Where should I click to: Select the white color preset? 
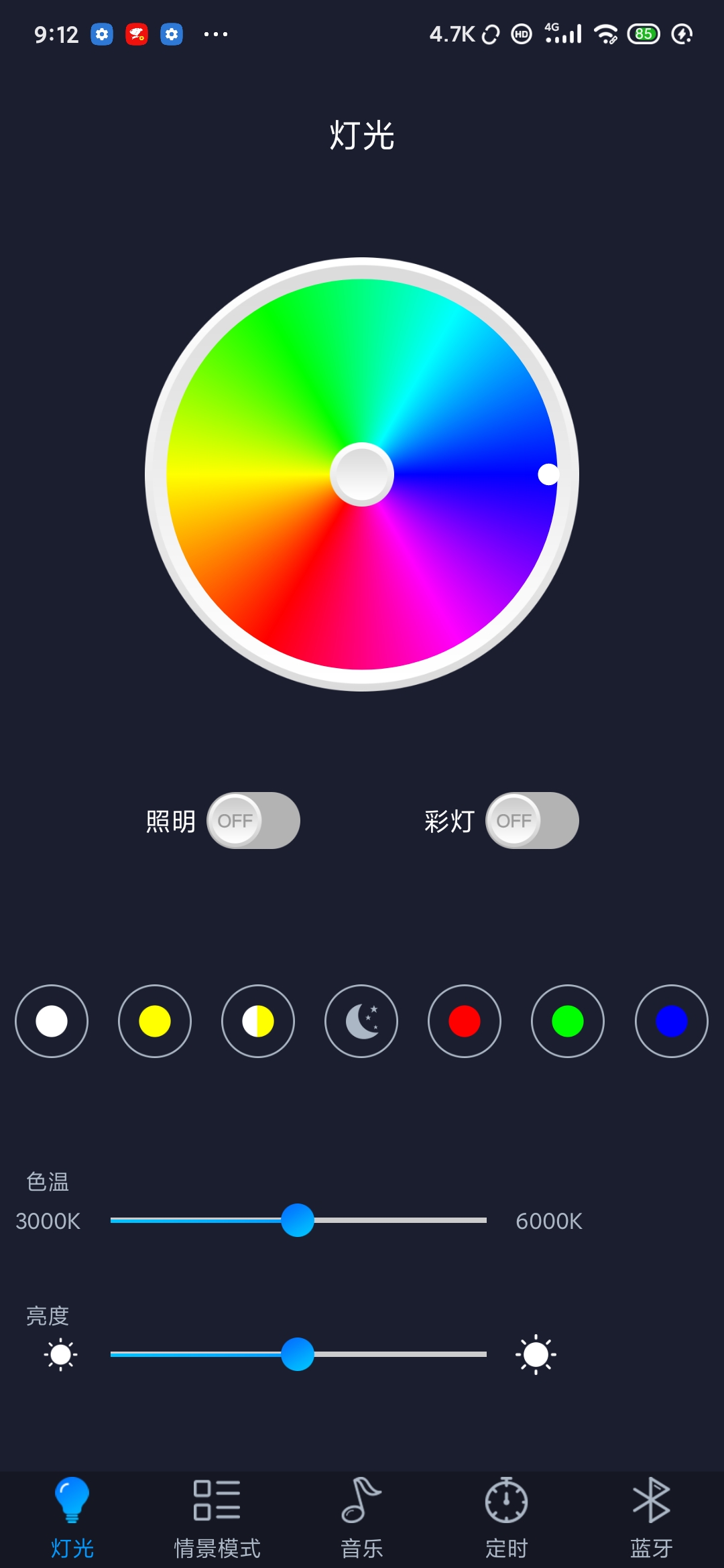tap(52, 1021)
